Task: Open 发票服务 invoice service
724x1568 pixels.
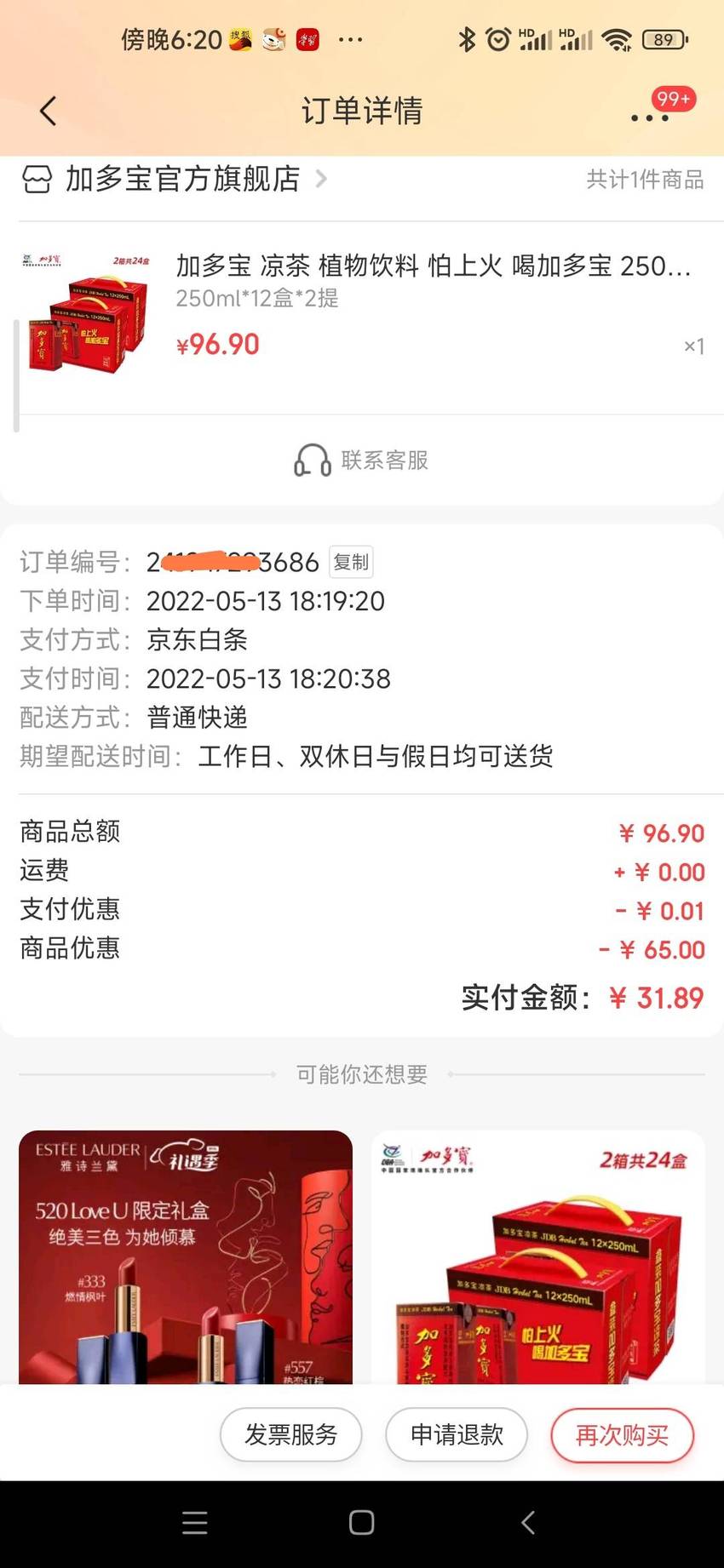Action: click(291, 1435)
